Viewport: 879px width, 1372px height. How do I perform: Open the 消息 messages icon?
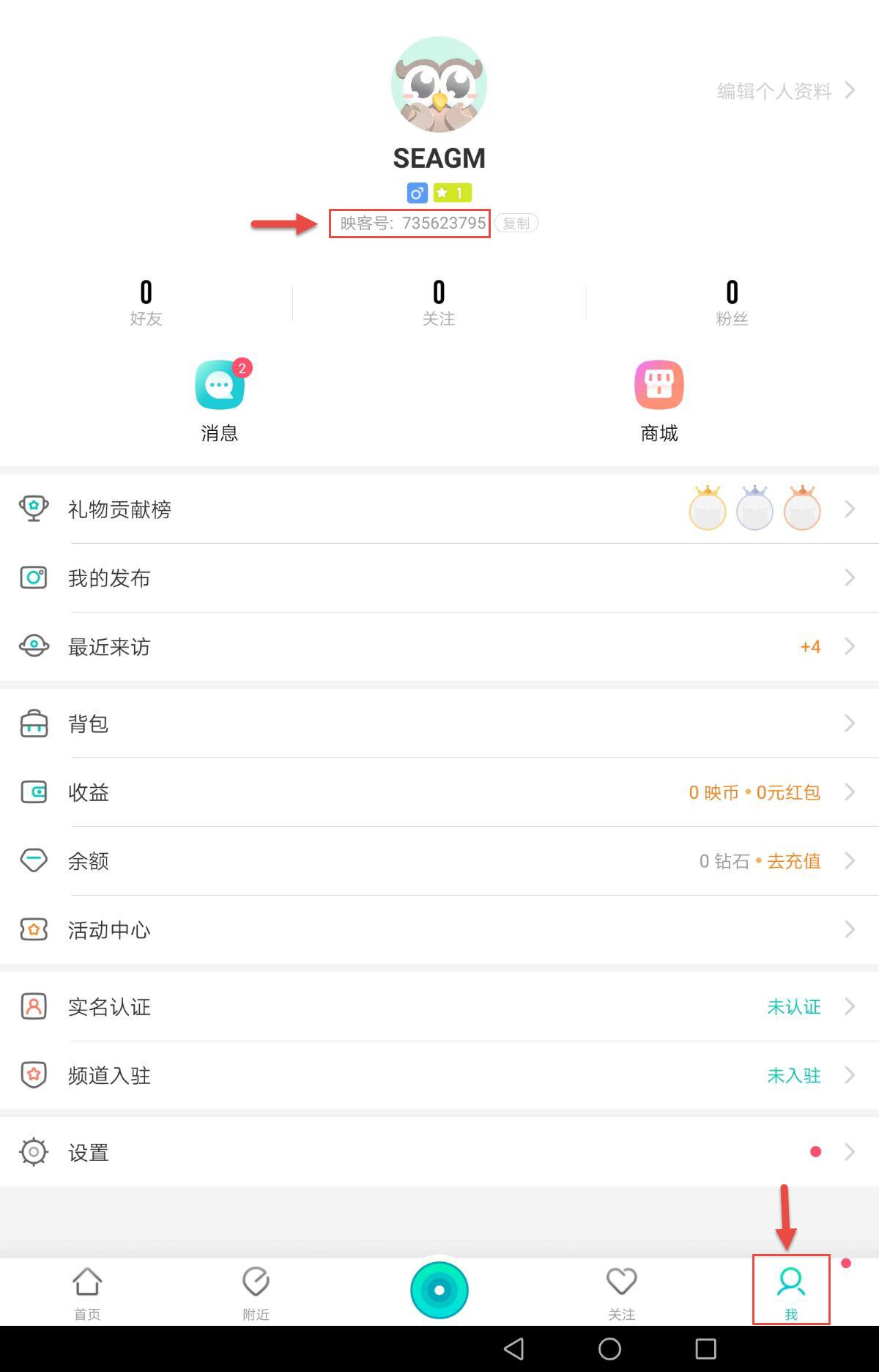click(219, 384)
